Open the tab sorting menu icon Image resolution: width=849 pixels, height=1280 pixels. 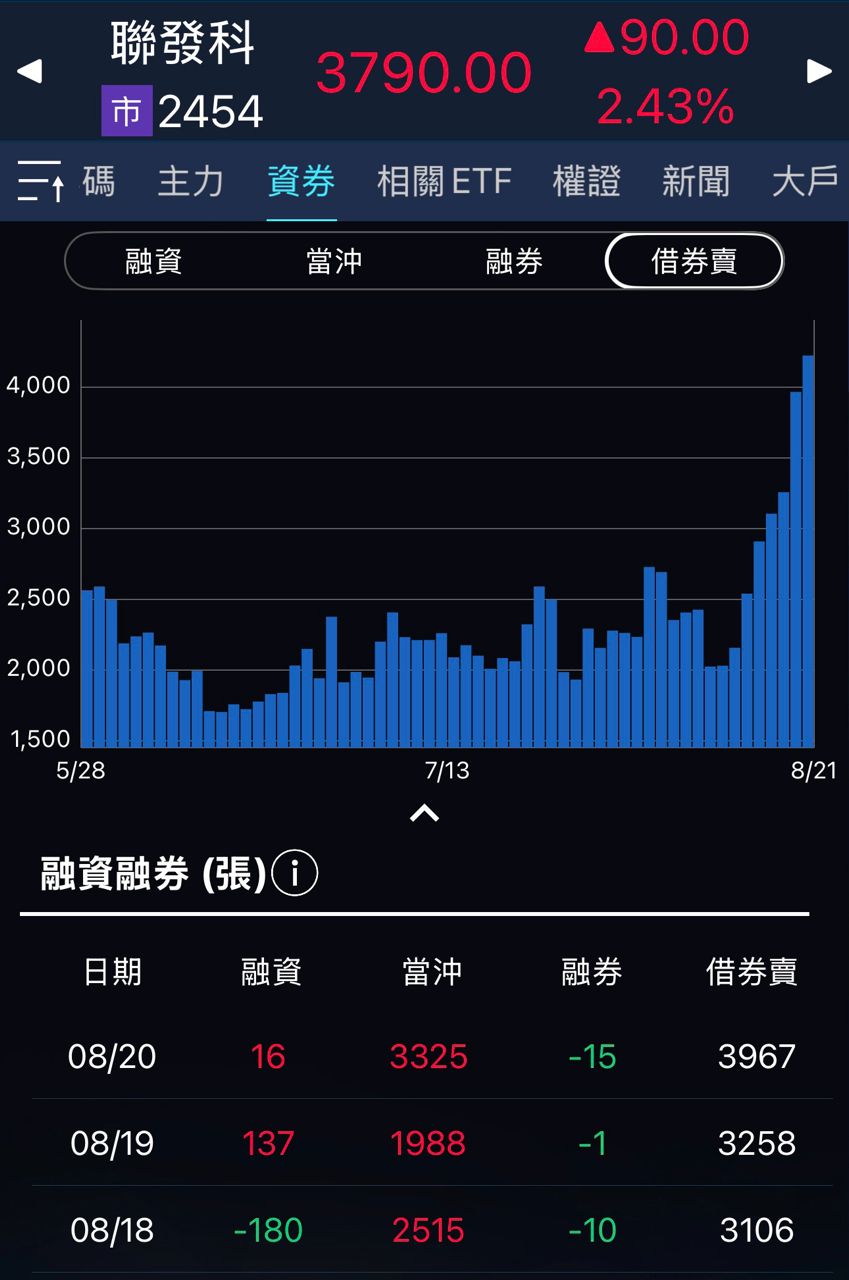41,181
